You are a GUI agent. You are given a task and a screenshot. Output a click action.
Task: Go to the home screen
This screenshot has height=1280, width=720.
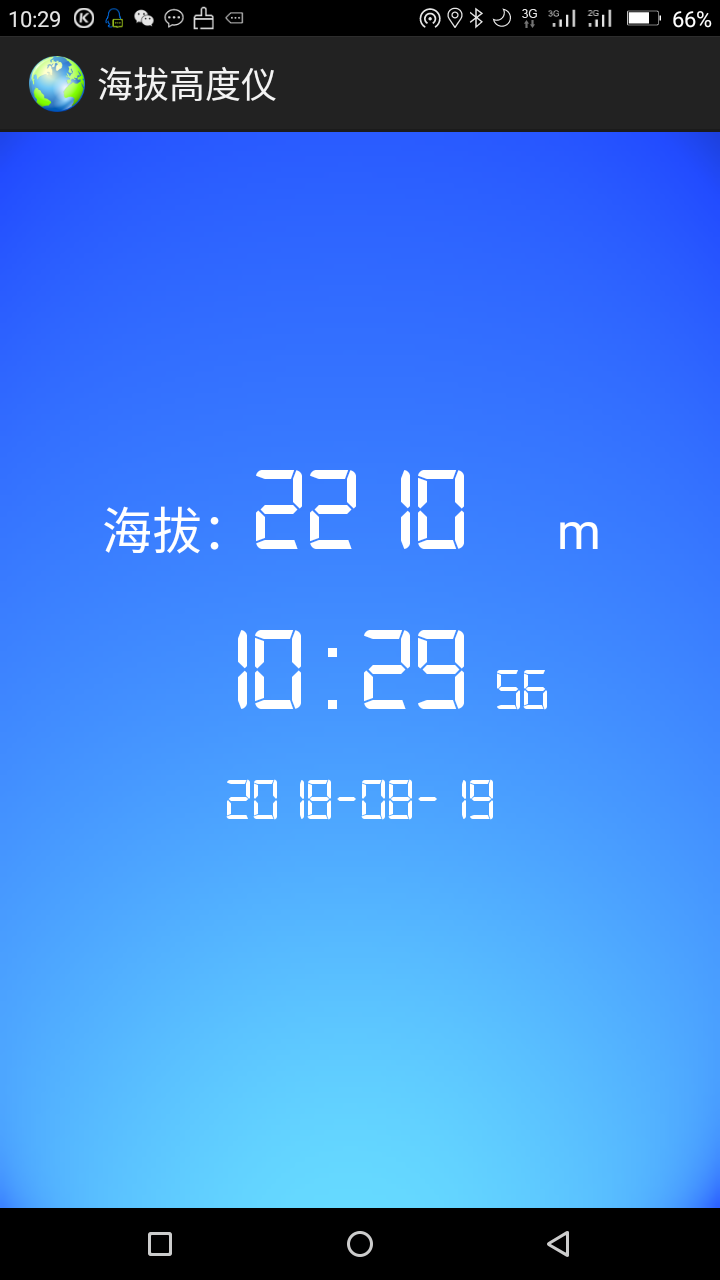[x=360, y=1243]
